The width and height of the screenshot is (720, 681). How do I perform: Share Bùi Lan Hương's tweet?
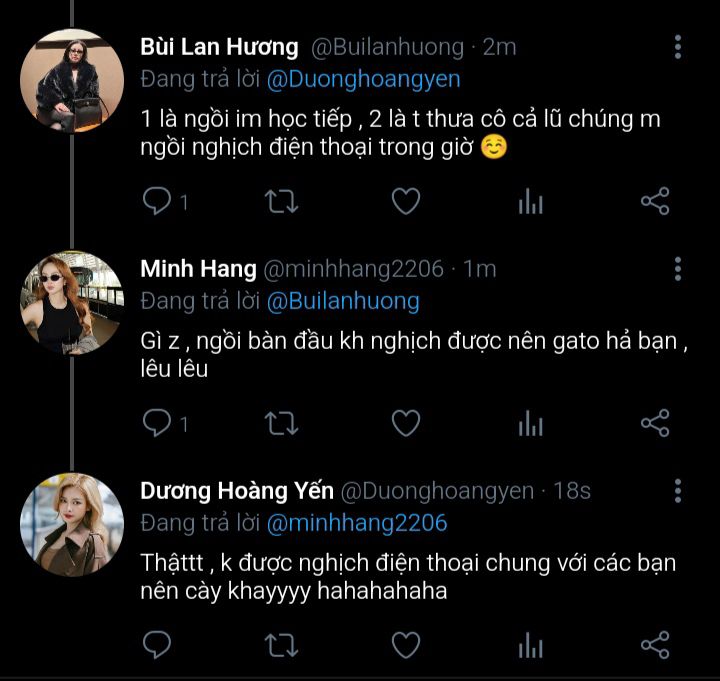click(655, 202)
